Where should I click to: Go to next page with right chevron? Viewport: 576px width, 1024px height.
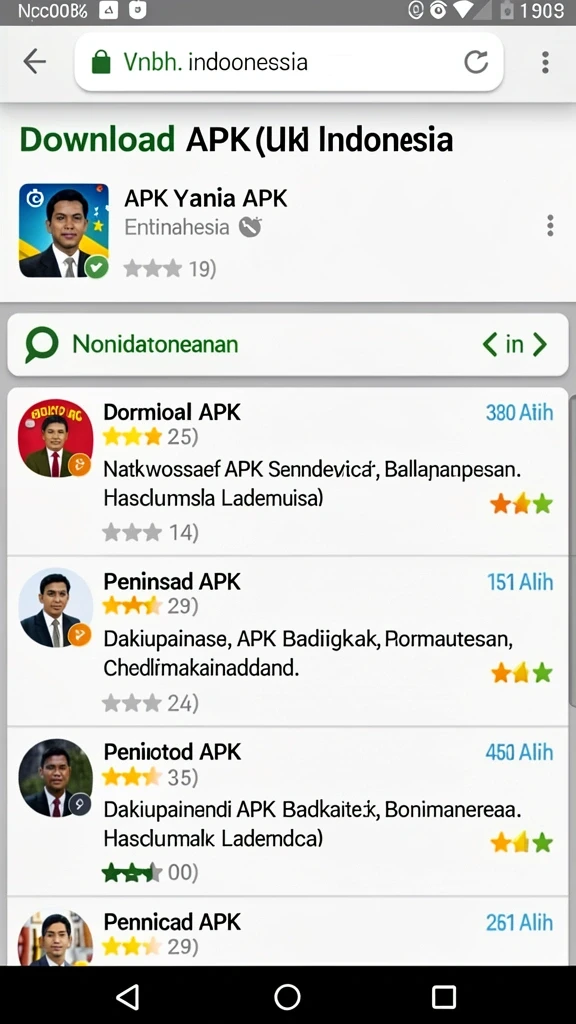click(539, 344)
